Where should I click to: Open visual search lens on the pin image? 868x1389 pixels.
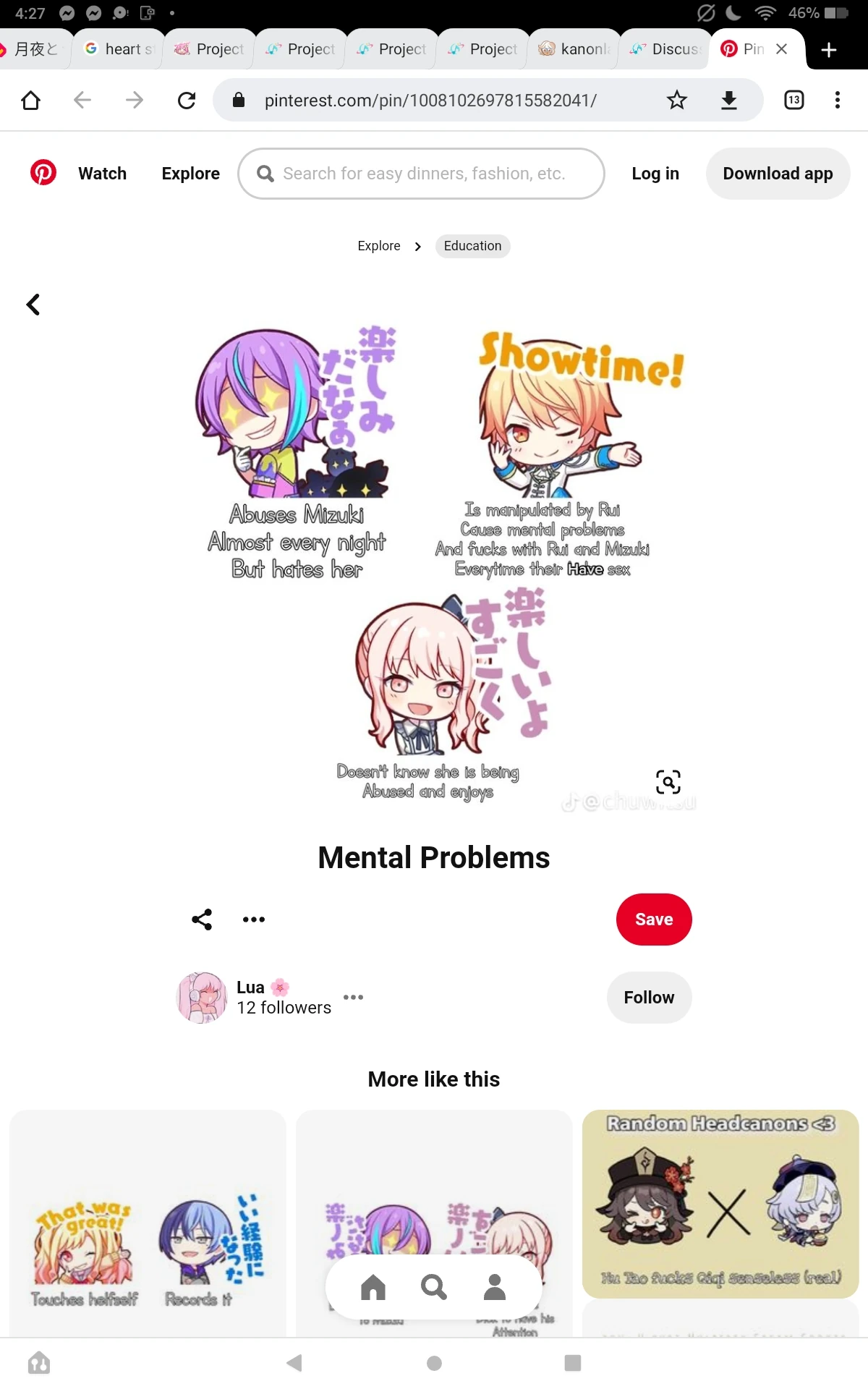pyautogui.click(x=668, y=782)
